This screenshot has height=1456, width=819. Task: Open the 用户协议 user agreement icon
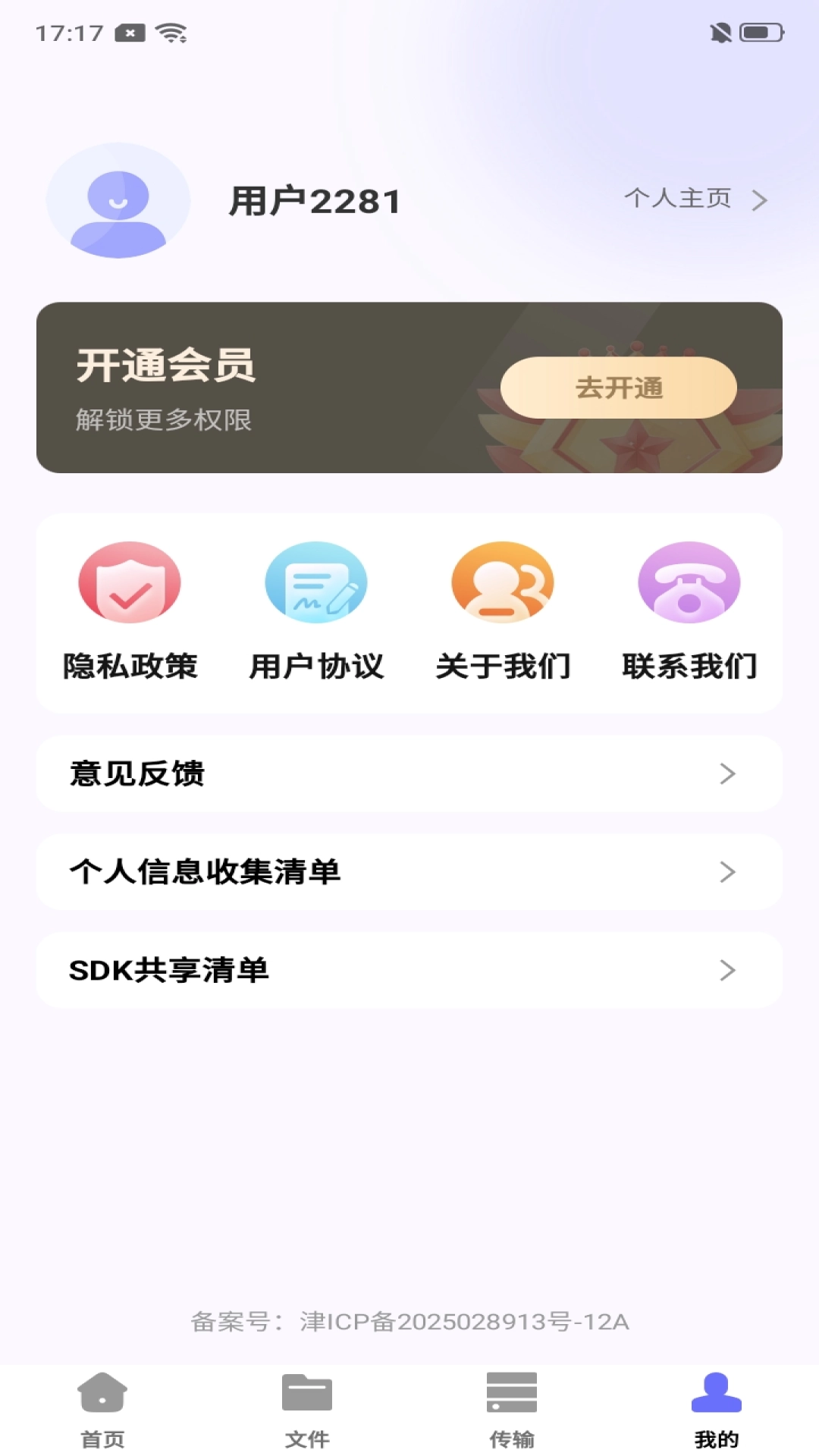315,584
